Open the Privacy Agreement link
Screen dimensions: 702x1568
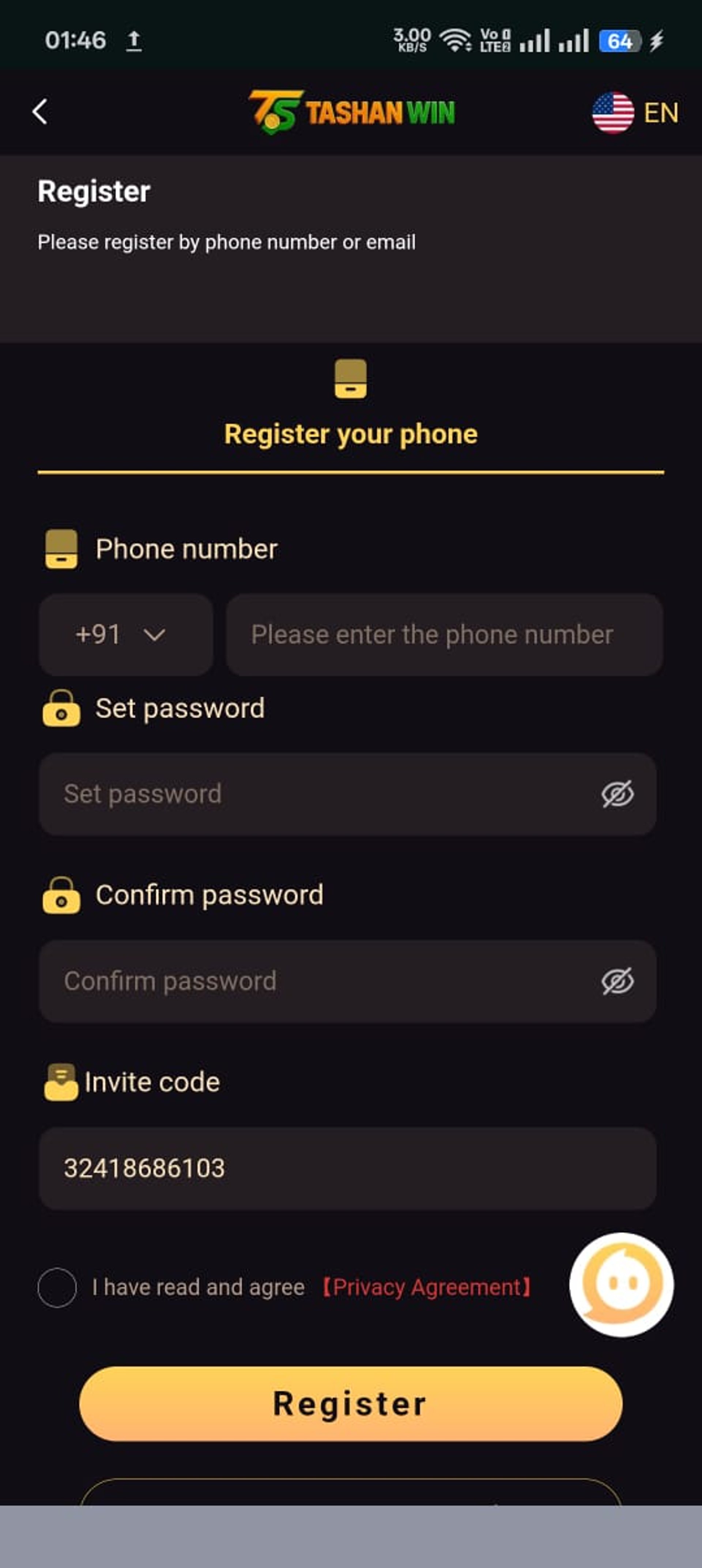[x=426, y=1288]
